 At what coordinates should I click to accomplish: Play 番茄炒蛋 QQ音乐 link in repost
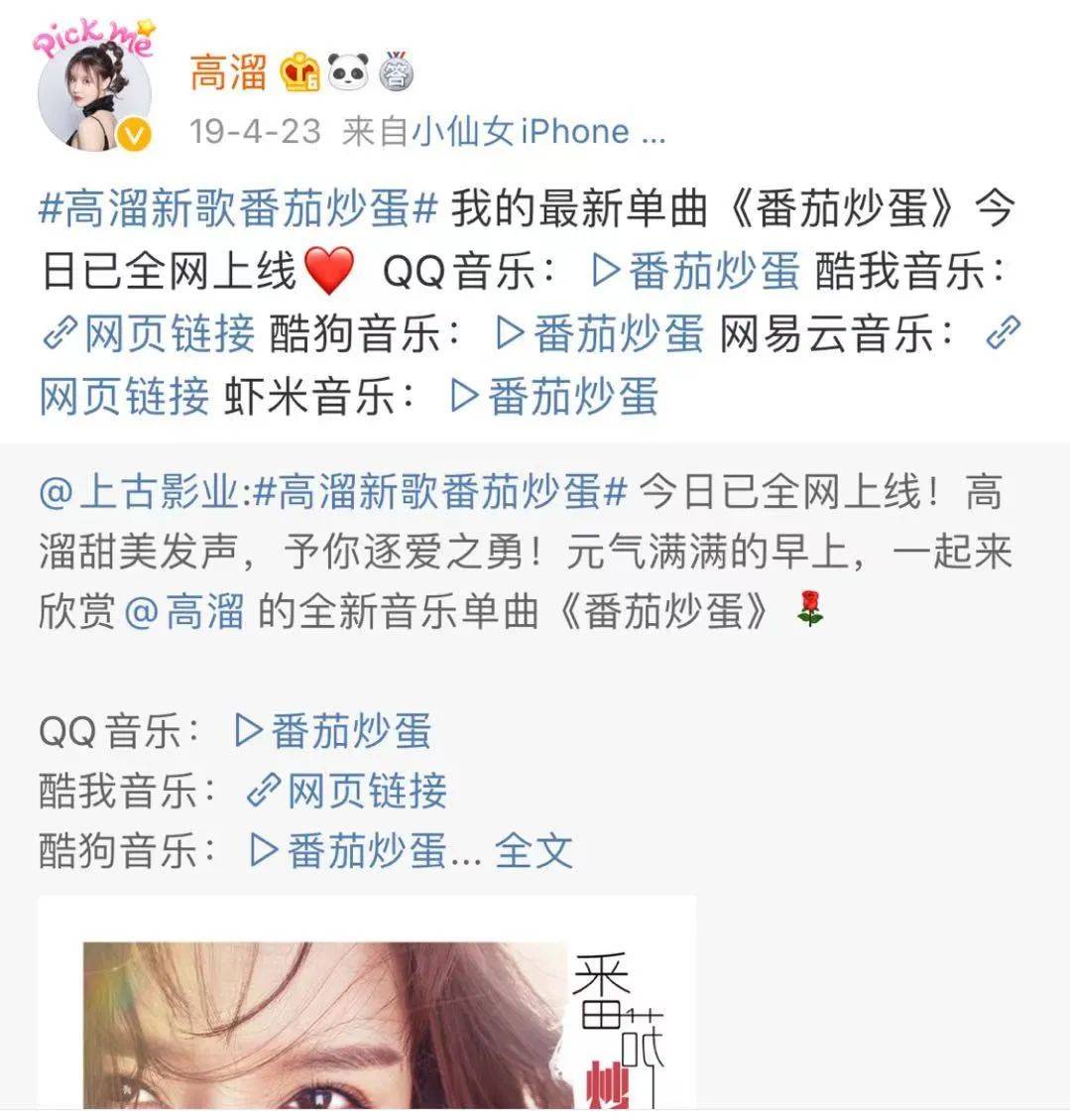(x=334, y=732)
